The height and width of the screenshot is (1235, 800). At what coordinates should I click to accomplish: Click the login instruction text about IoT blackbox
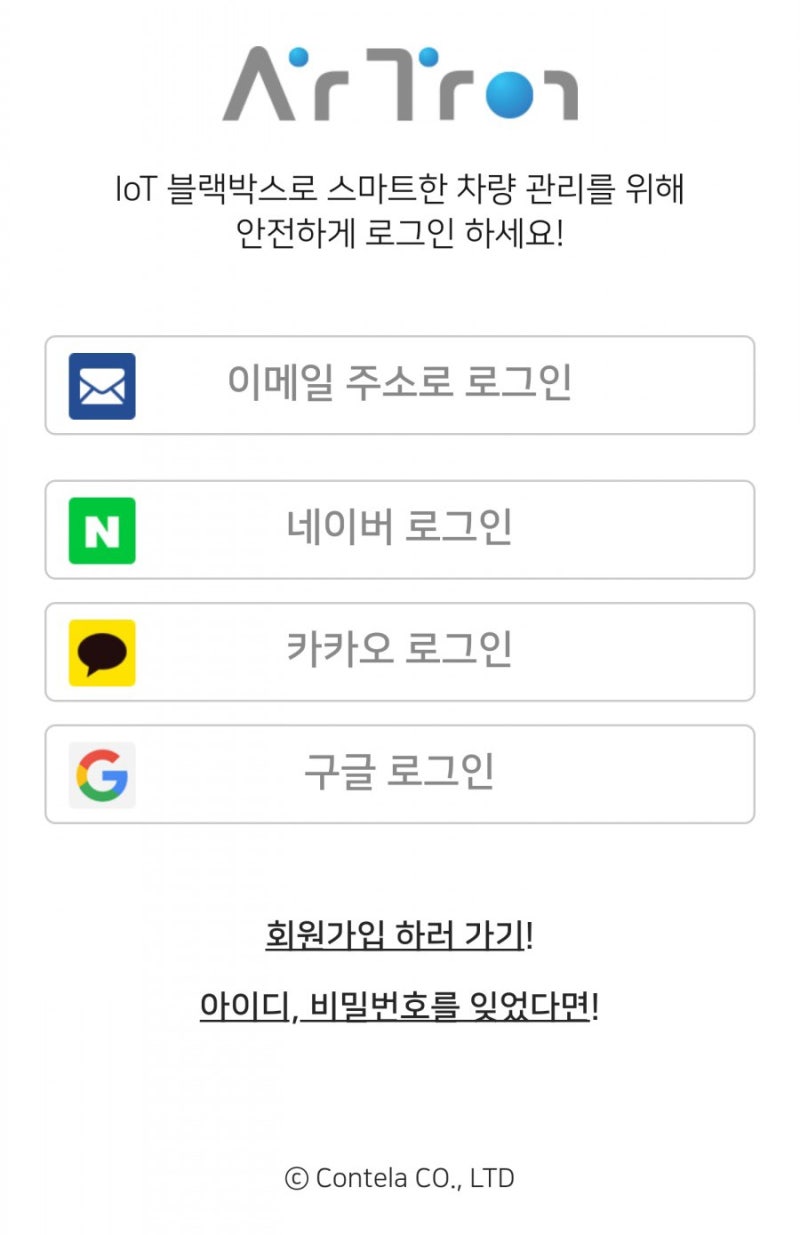[x=400, y=207]
